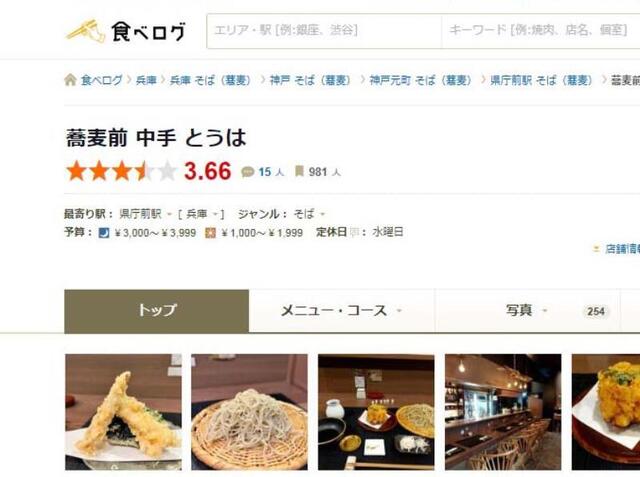Image resolution: width=640 pixels, height=477 pixels.
Task: Open the 兵庫 breadcrumb link
Action: pos(146,80)
